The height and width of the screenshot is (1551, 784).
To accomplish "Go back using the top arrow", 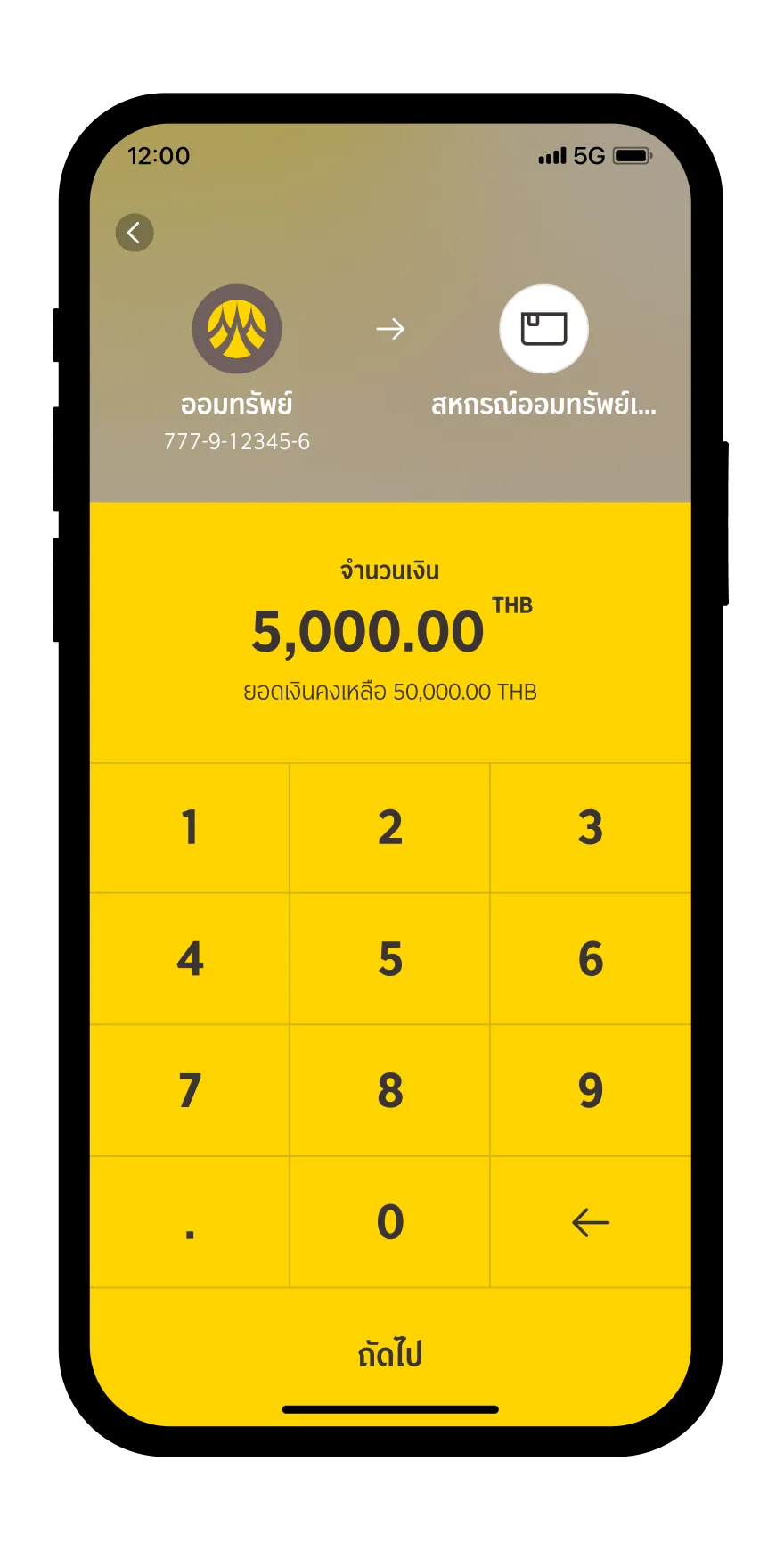I will tap(135, 233).
